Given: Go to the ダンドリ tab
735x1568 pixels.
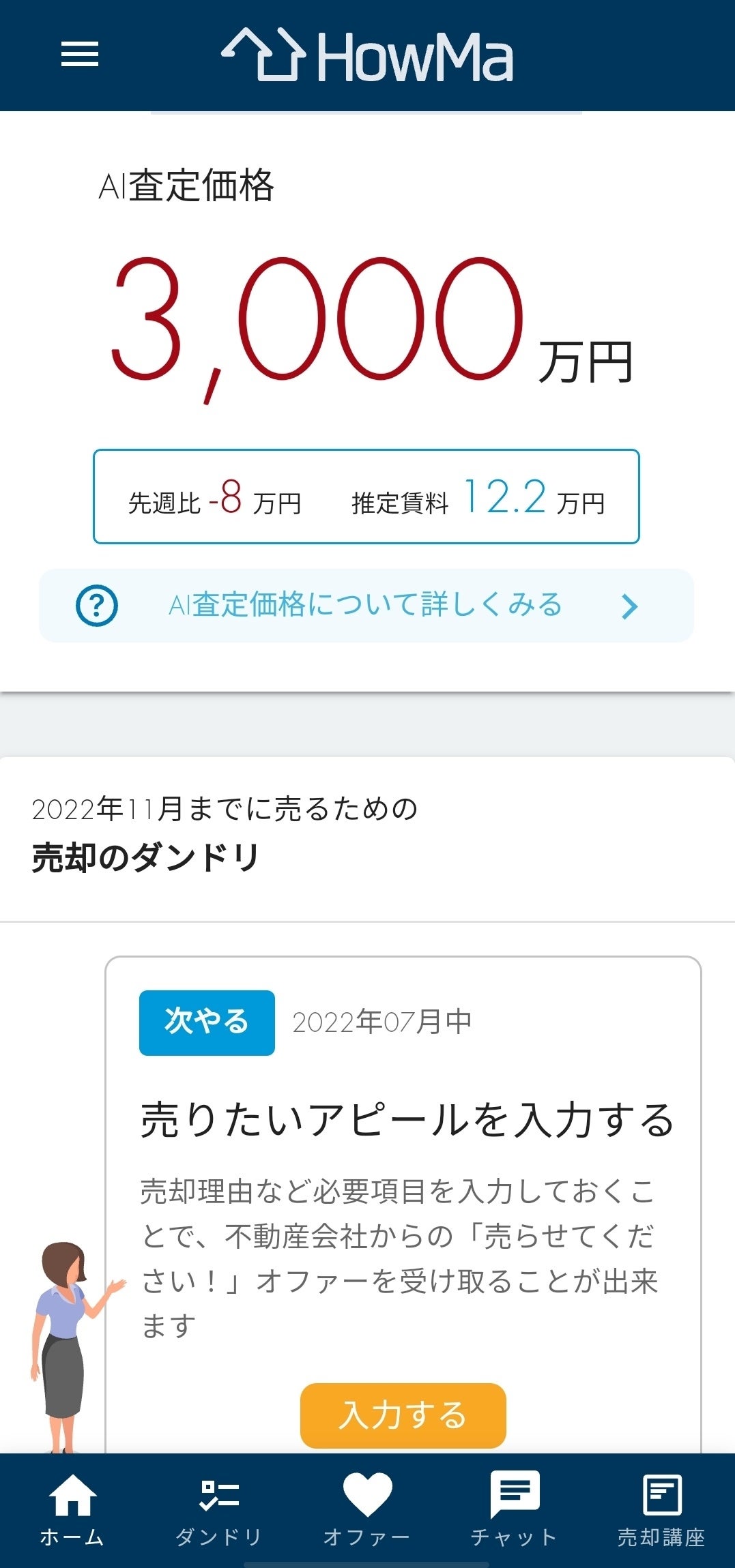Looking at the screenshot, I should coord(219,1508).
